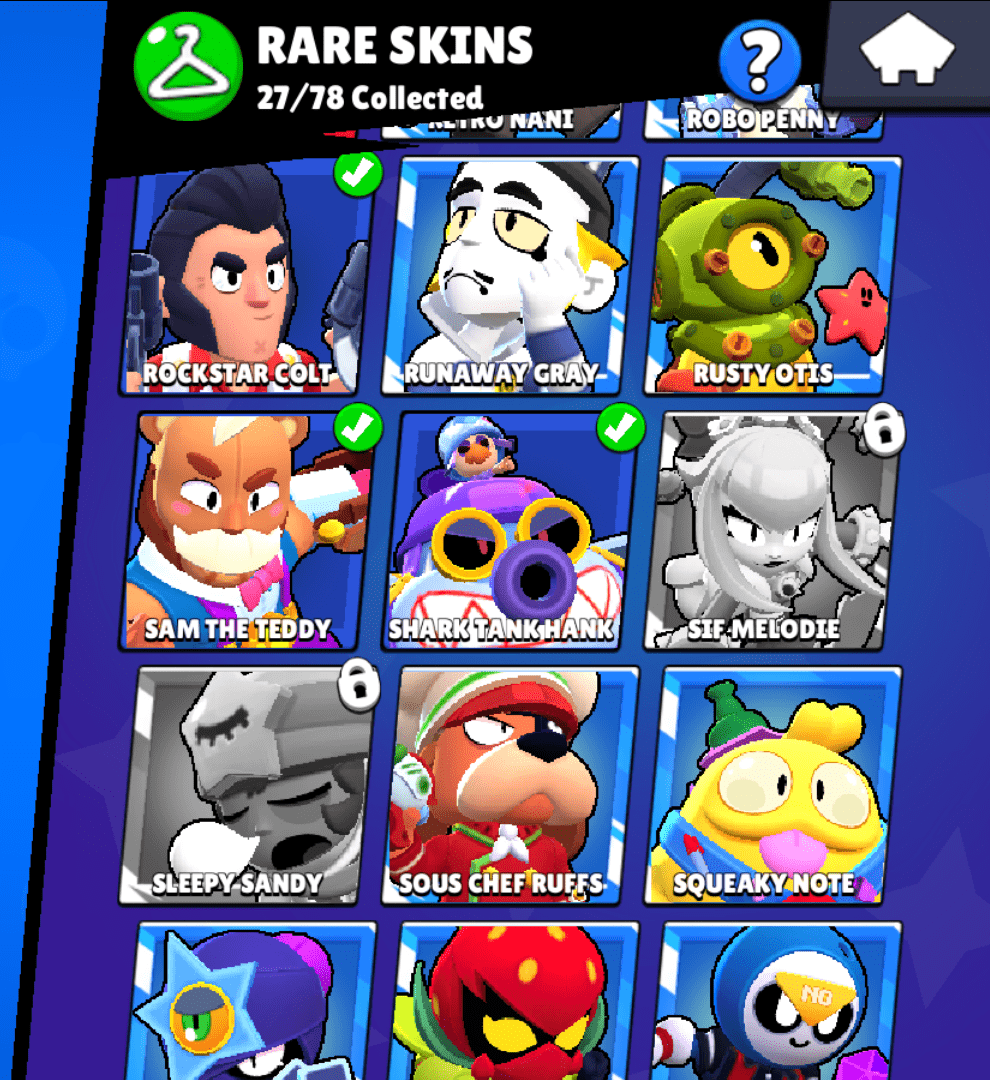View the locked Sleepy Sandy skin
Image resolution: width=990 pixels, height=1080 pixels.
click(250, 785)
